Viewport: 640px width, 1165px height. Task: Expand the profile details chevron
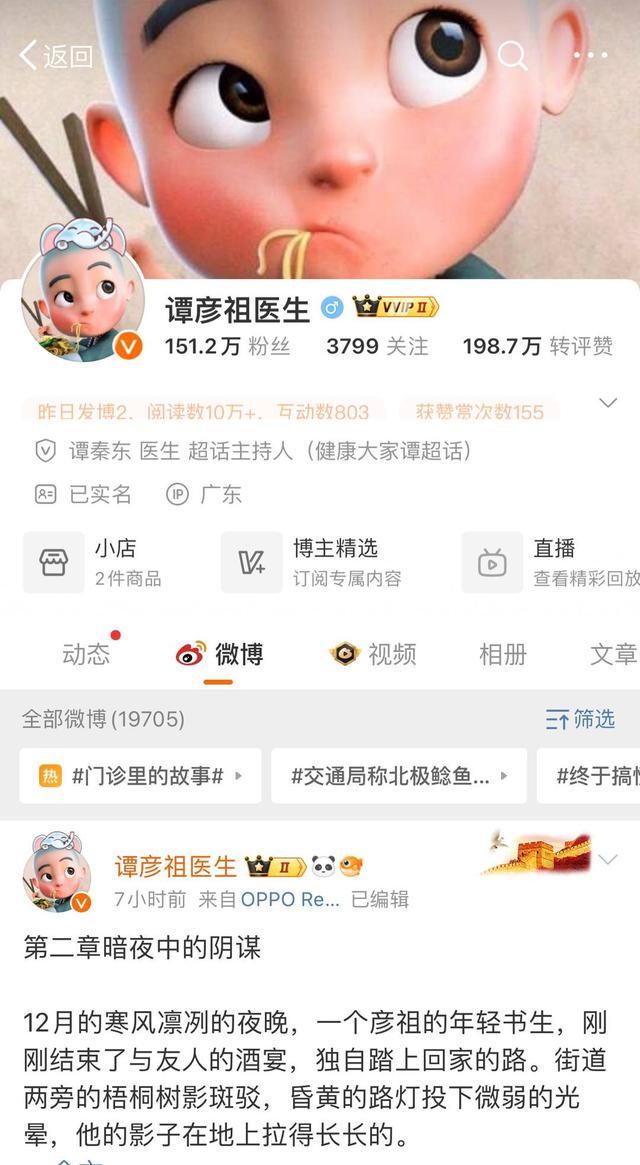pyautogui.click(x=607, y=403)
